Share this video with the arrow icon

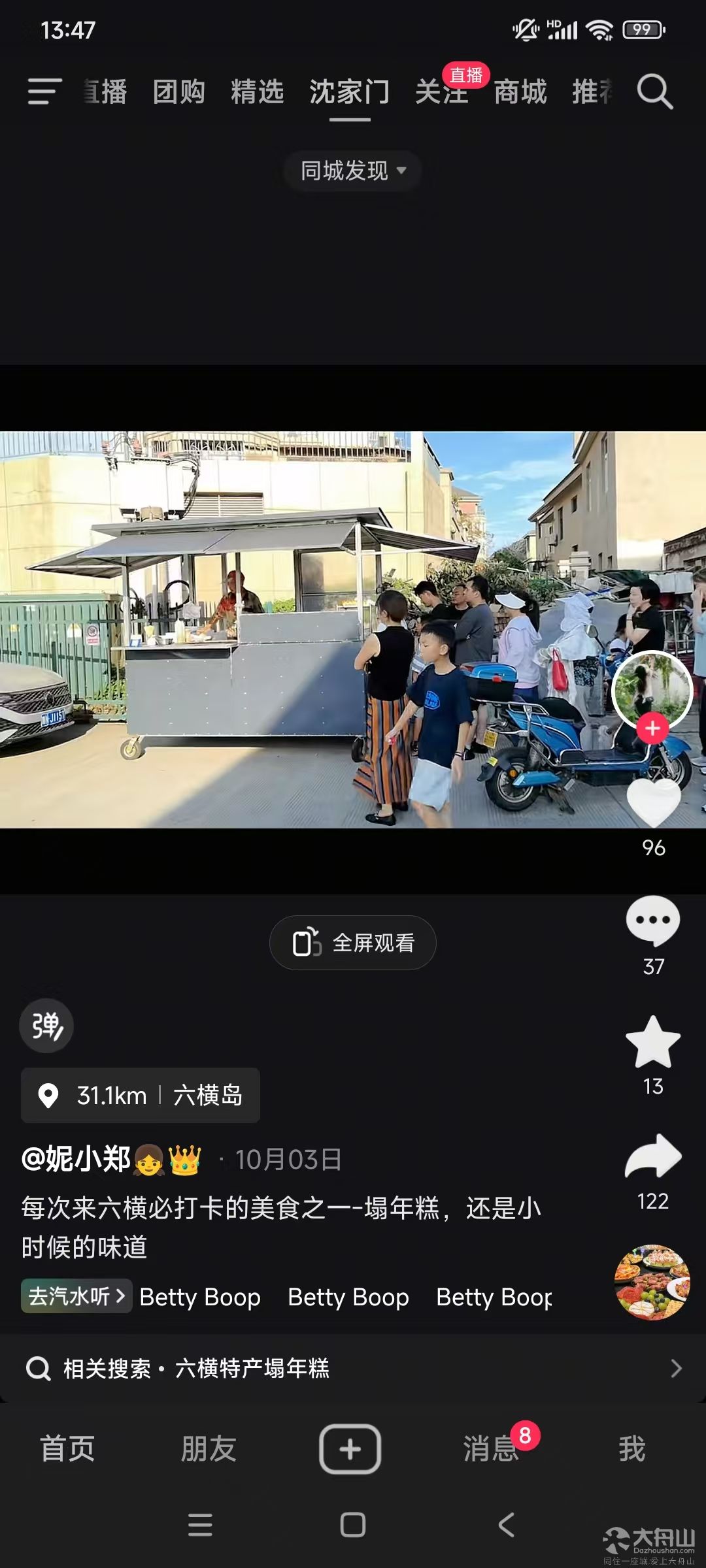[x=653, y=1157]
